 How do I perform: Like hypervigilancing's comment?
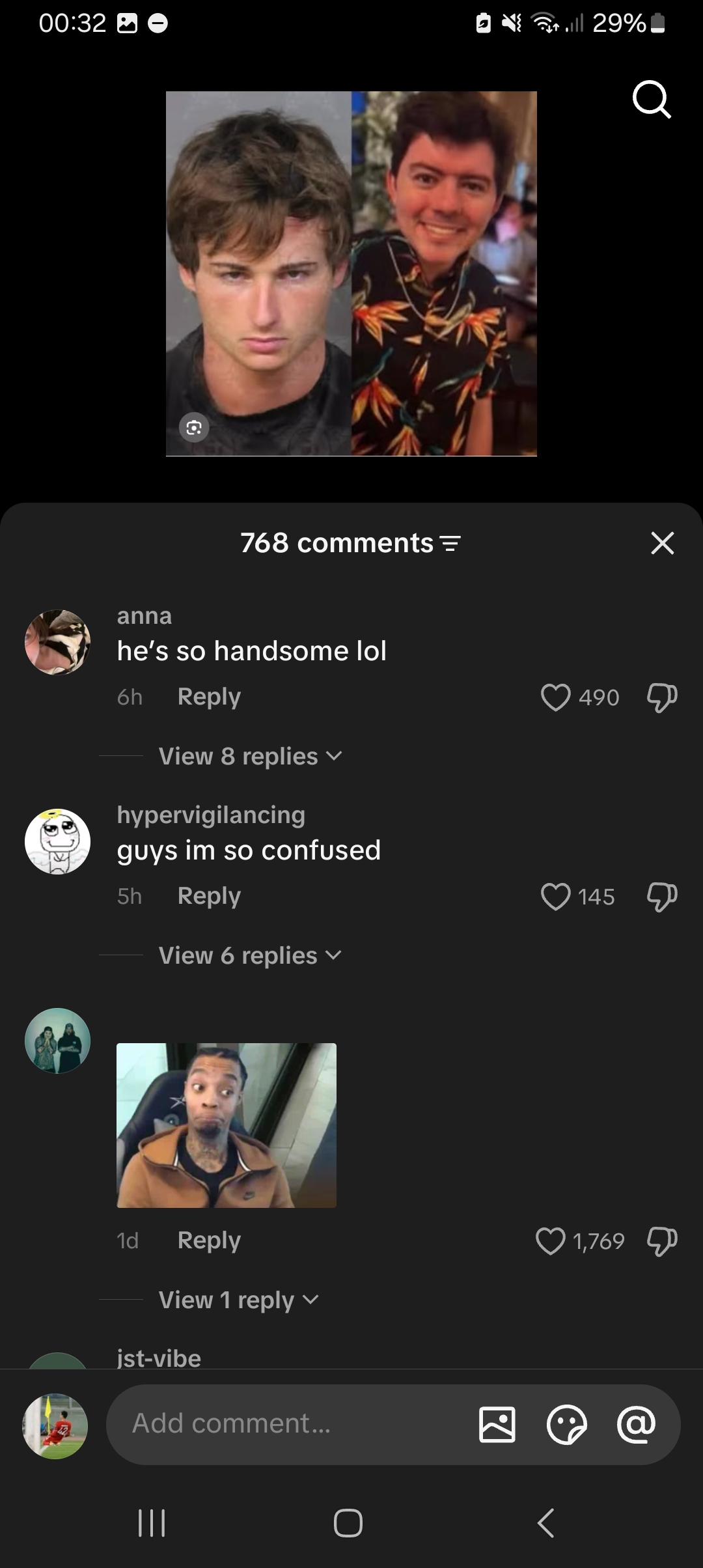[555, 897]
